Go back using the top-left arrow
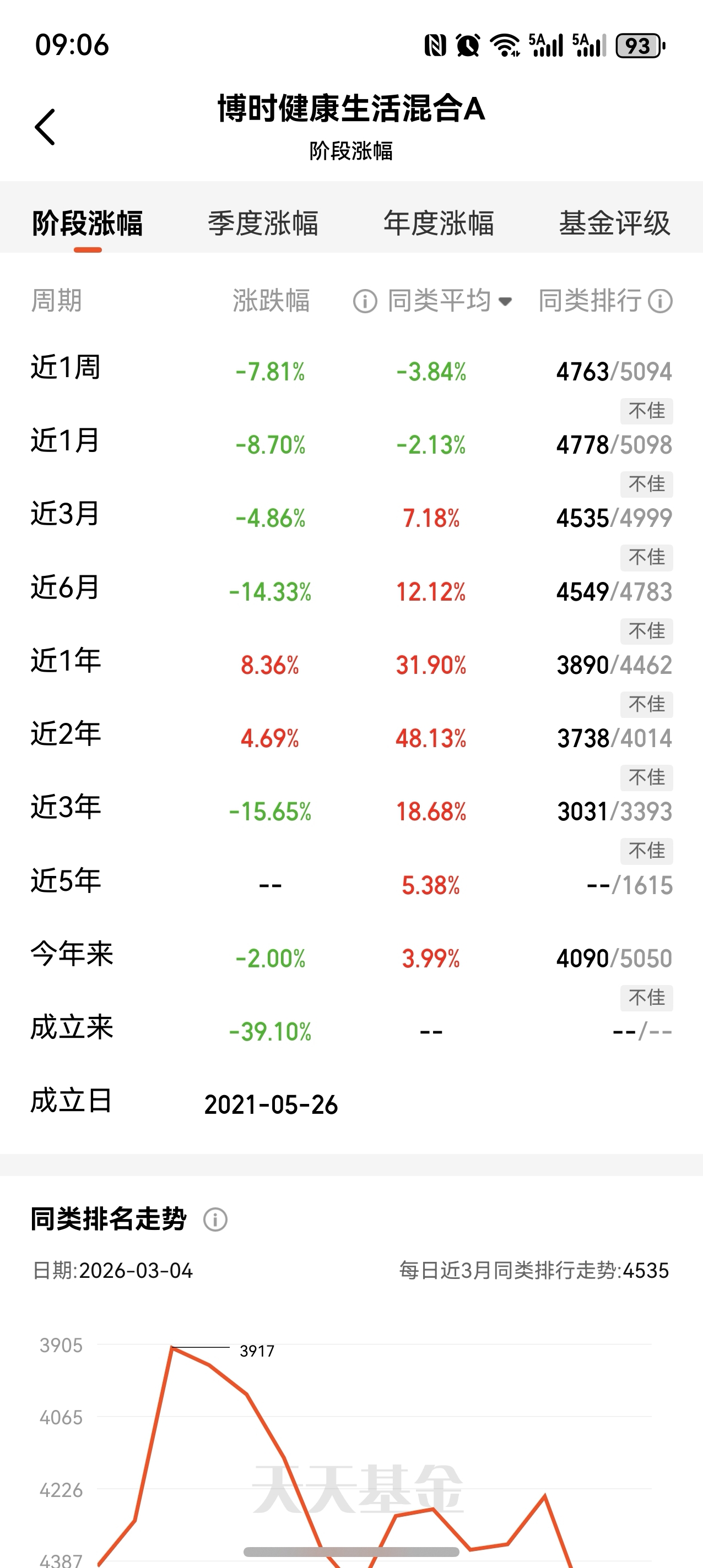This screenshot has width=703, height=1568. tap(45, 127)
